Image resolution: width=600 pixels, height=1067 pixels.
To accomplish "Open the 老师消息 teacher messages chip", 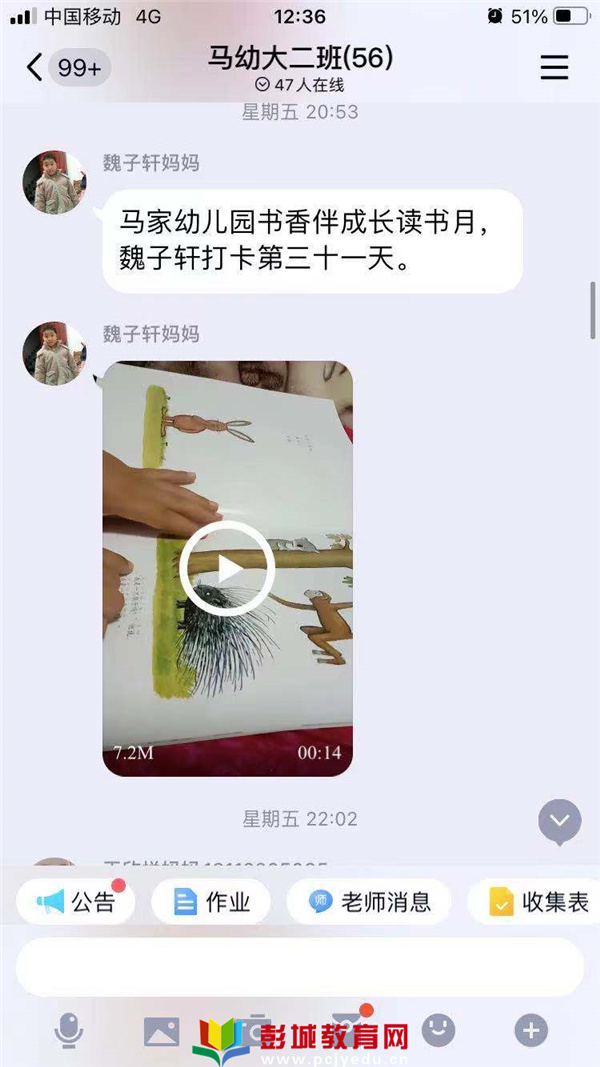I will pos(369,902).
